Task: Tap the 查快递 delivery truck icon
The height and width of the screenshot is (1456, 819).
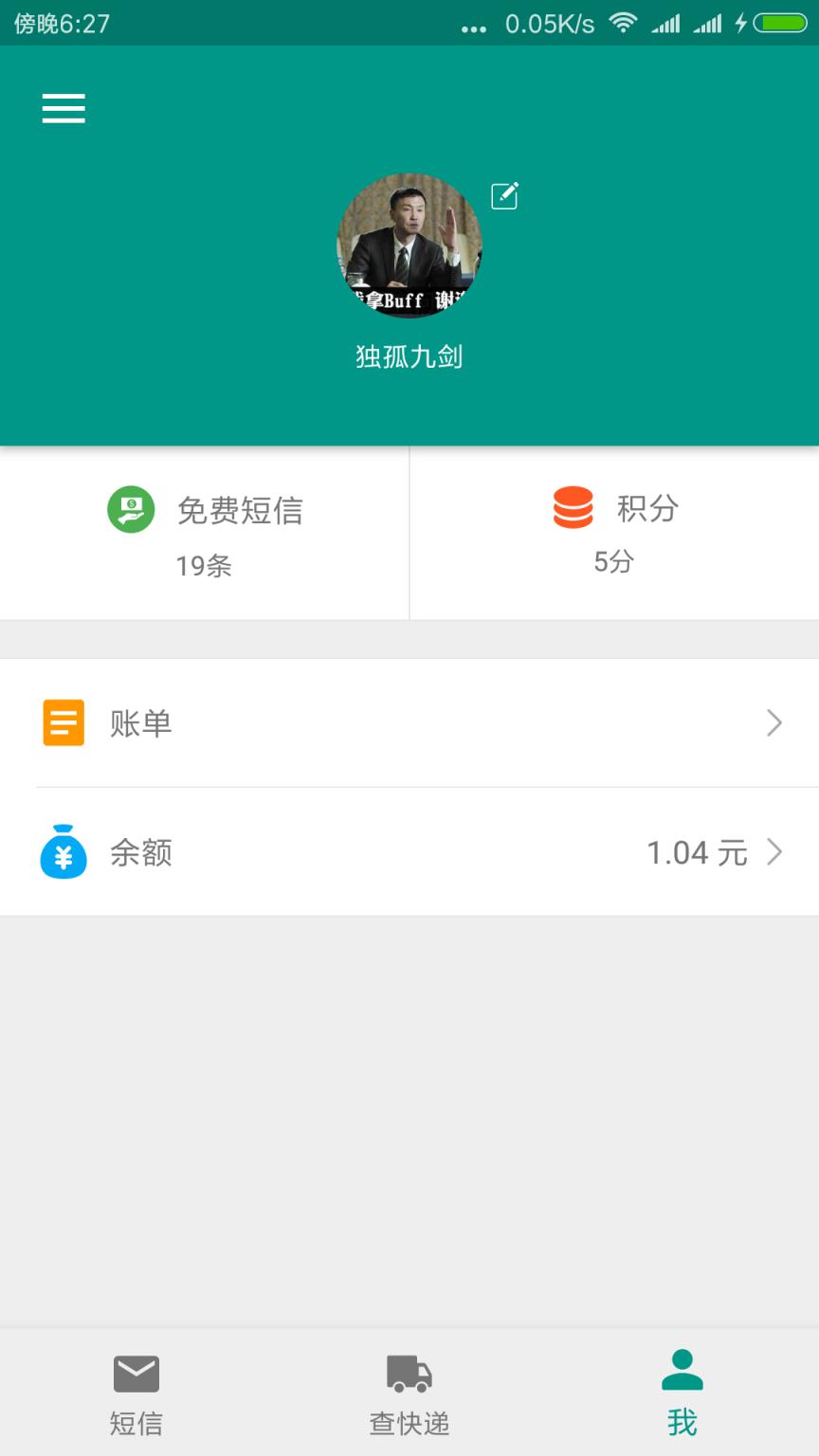Action: 409,1372
